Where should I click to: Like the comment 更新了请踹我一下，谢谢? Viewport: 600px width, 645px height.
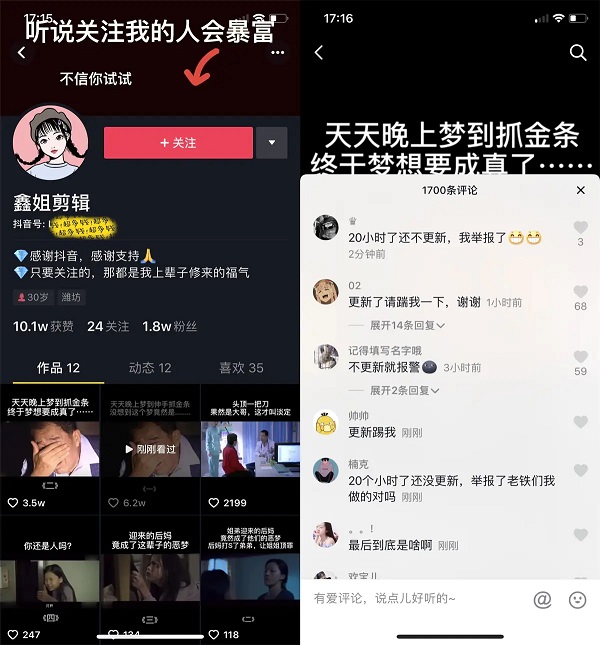click(580, 293)
